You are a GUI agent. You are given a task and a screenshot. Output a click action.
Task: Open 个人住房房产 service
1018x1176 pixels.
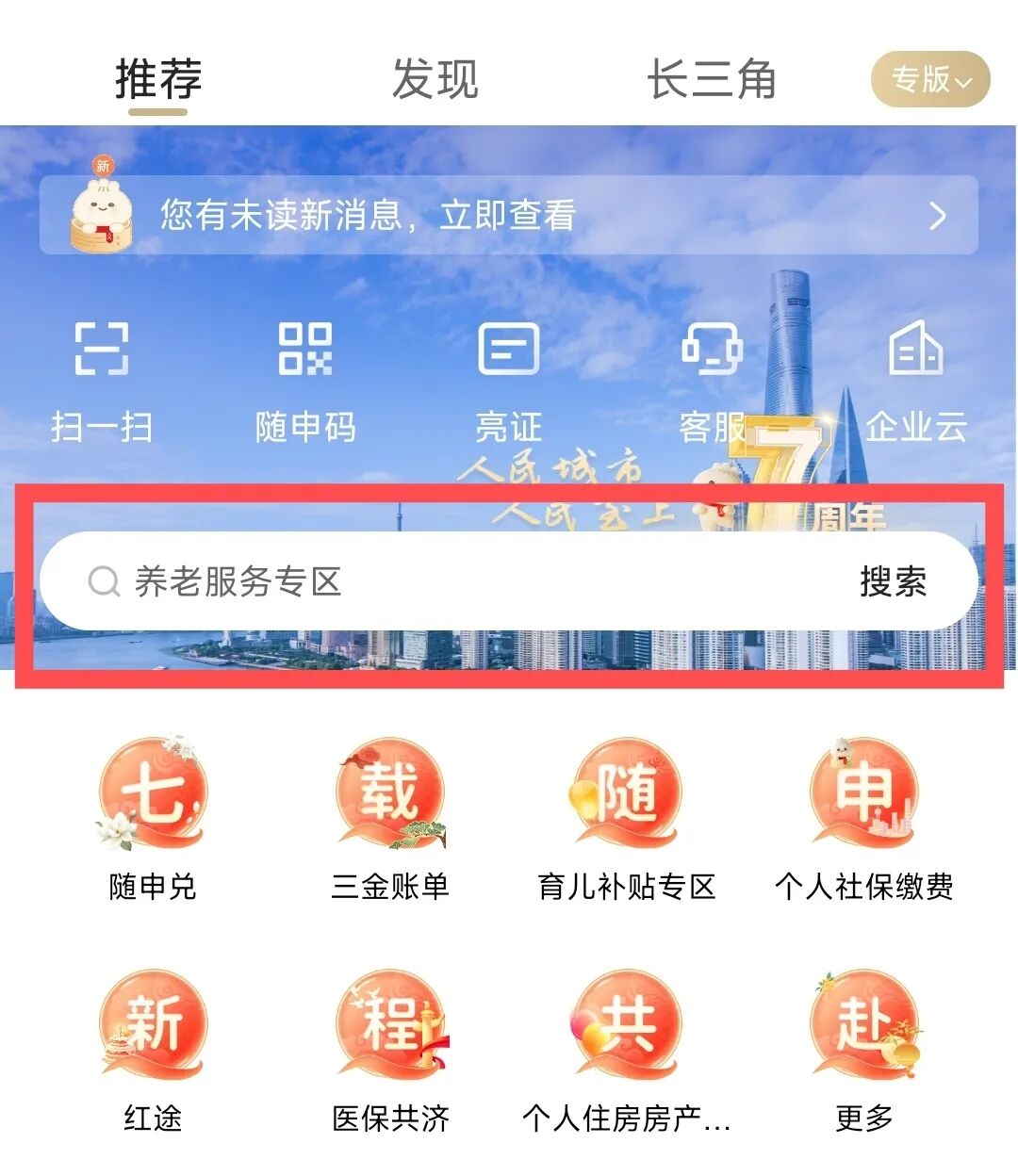click(627, 1053)
